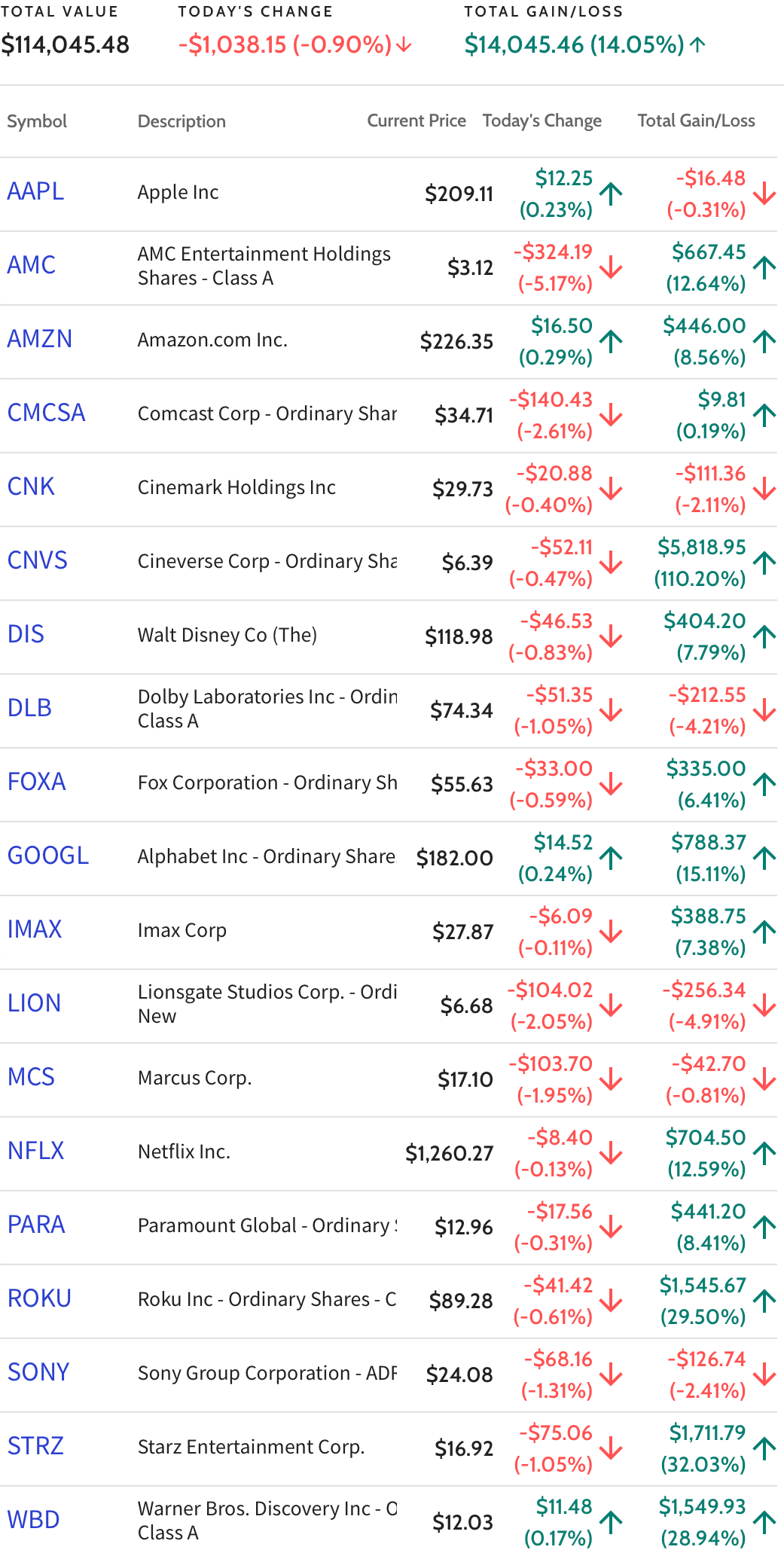View the DLB Dolby position
Viewport: 784px width, 1559px height.
[x=29, y=708]
